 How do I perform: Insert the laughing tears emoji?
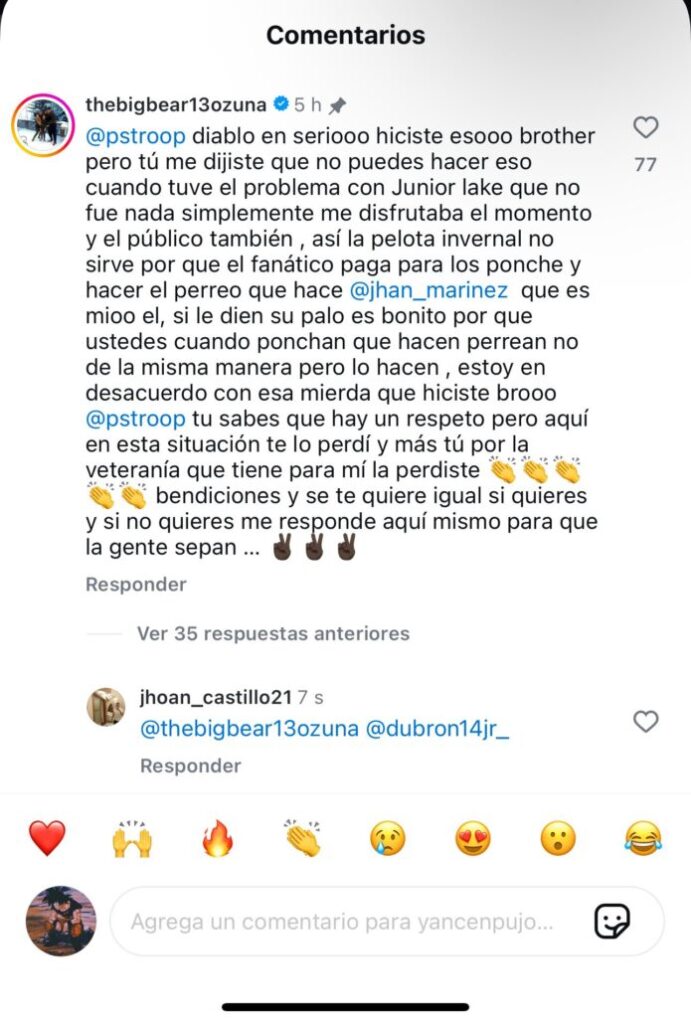[x=642, y=837]
